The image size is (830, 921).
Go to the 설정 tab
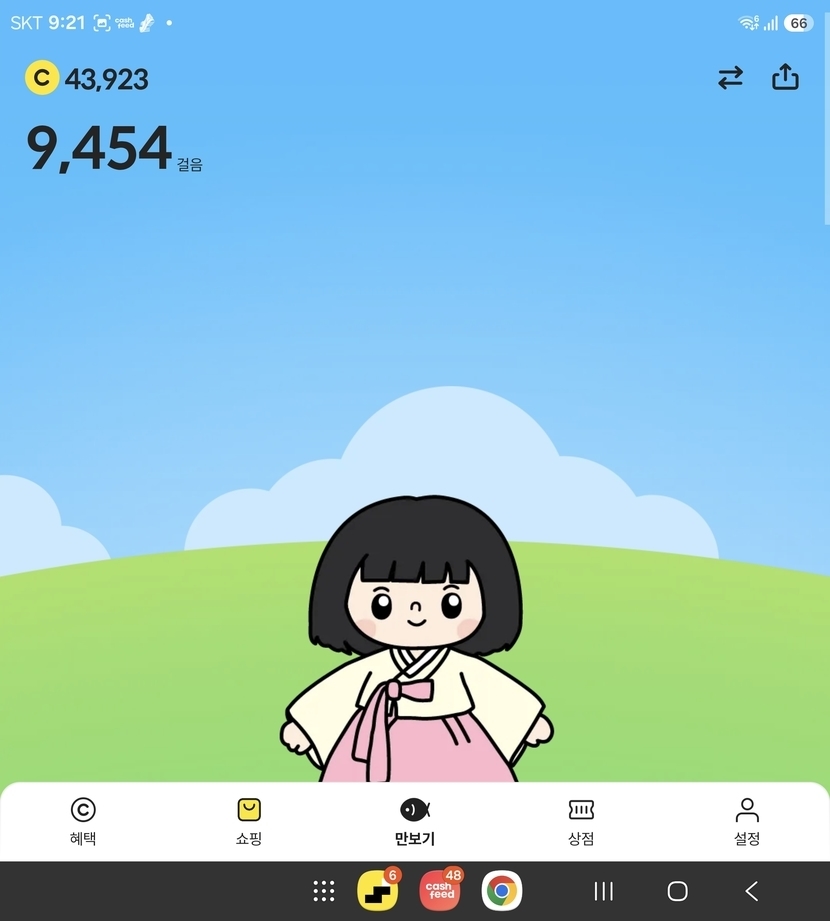(747, 821)
